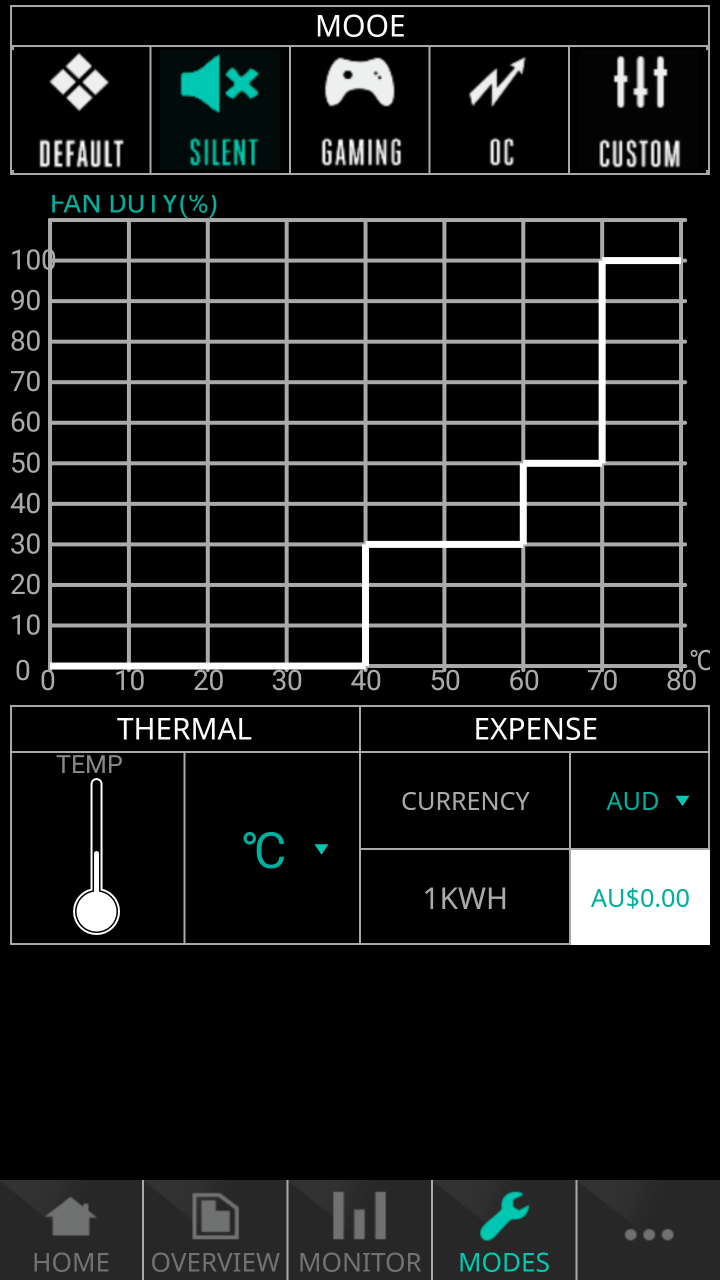Screen dimensions: 720x1280
Task: Select the Default fan mode
Action: [81, 110]
